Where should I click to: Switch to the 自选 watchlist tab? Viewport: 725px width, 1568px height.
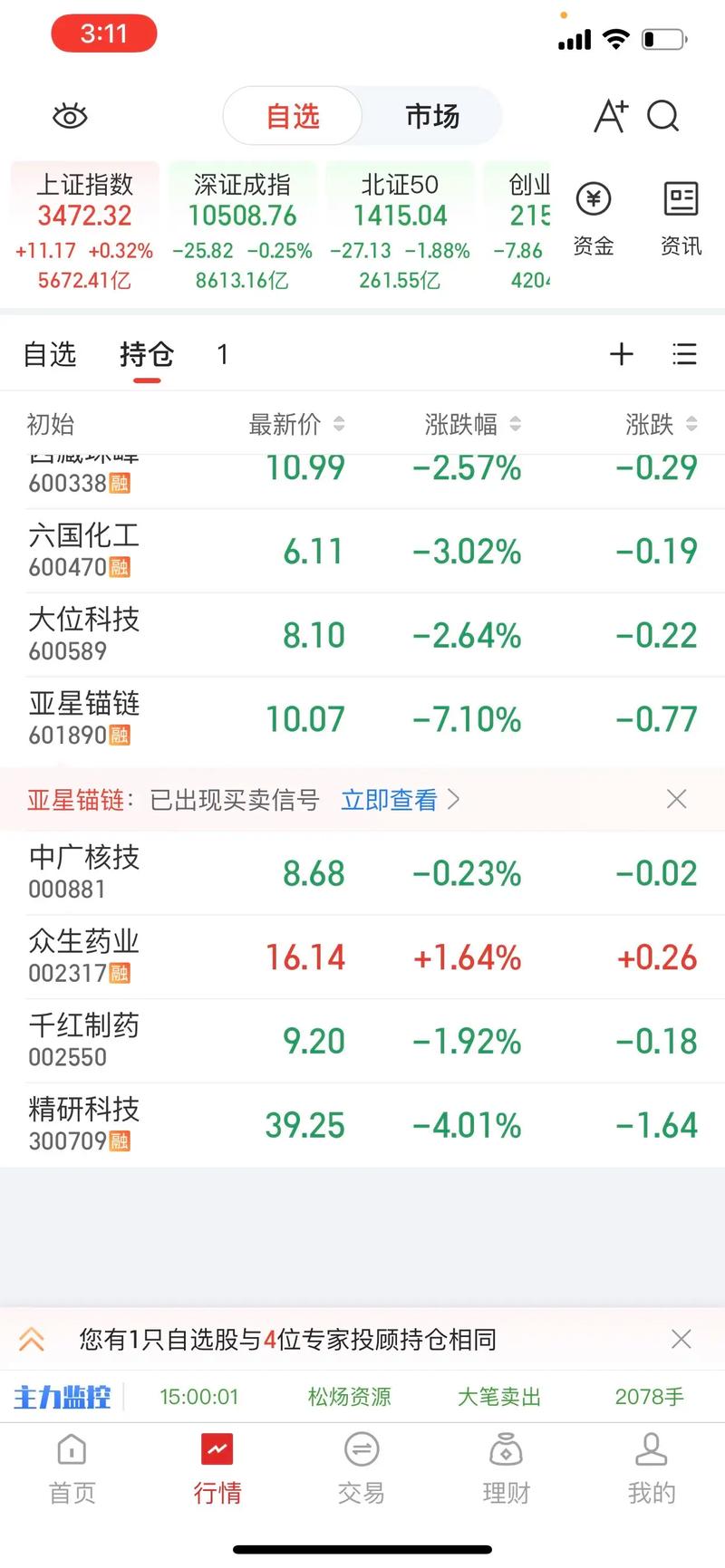(291, 116)
